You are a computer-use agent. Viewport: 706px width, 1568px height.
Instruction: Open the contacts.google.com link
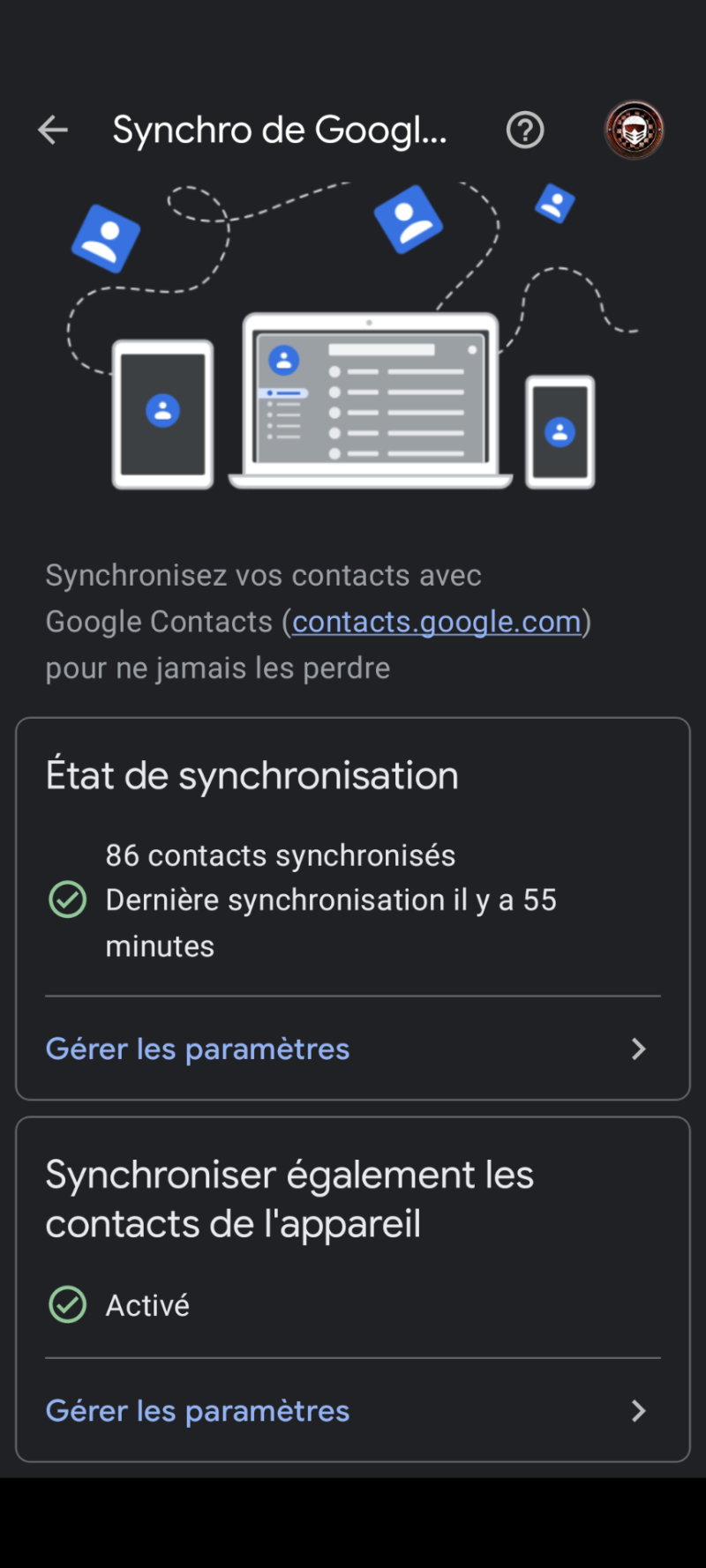pyautogui.click(x=436, y=622)
